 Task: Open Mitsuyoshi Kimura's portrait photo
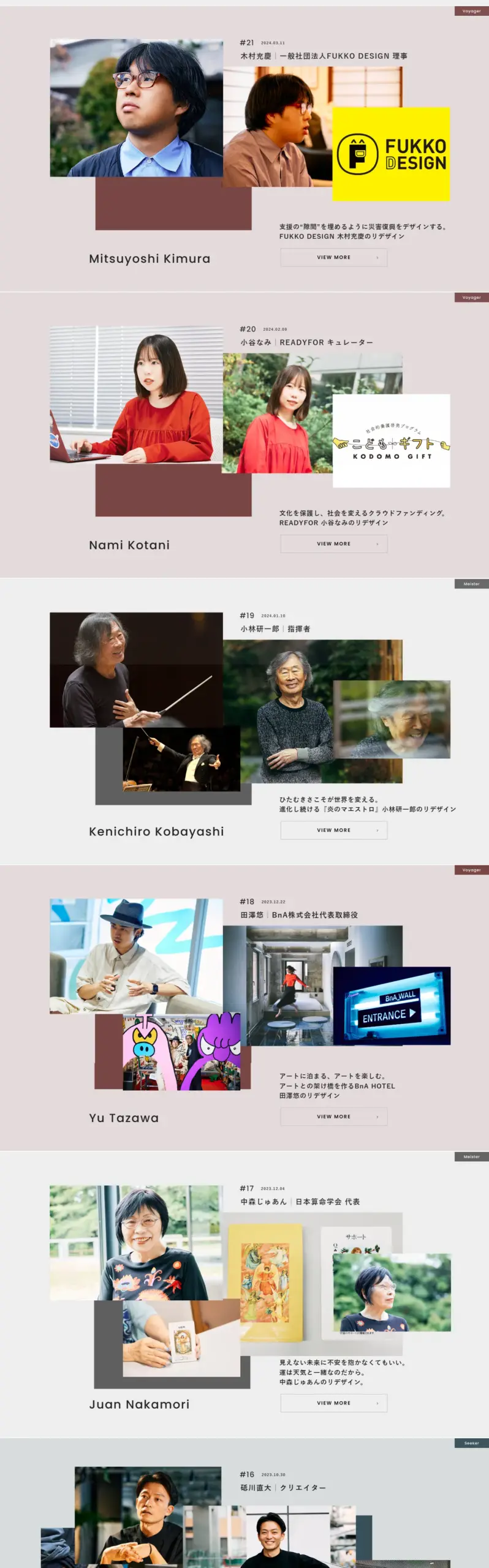click(x=136, y=108)
